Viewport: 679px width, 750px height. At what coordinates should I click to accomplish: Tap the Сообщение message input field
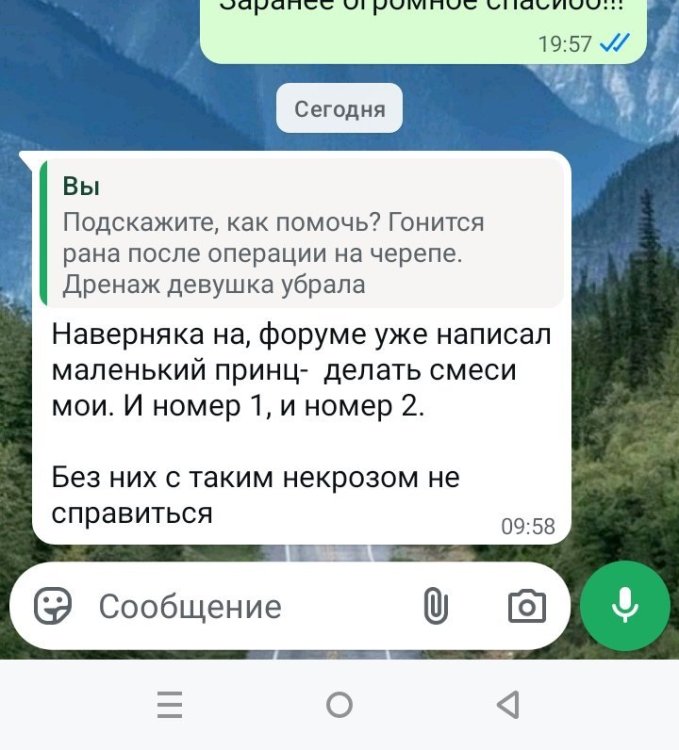240,606
